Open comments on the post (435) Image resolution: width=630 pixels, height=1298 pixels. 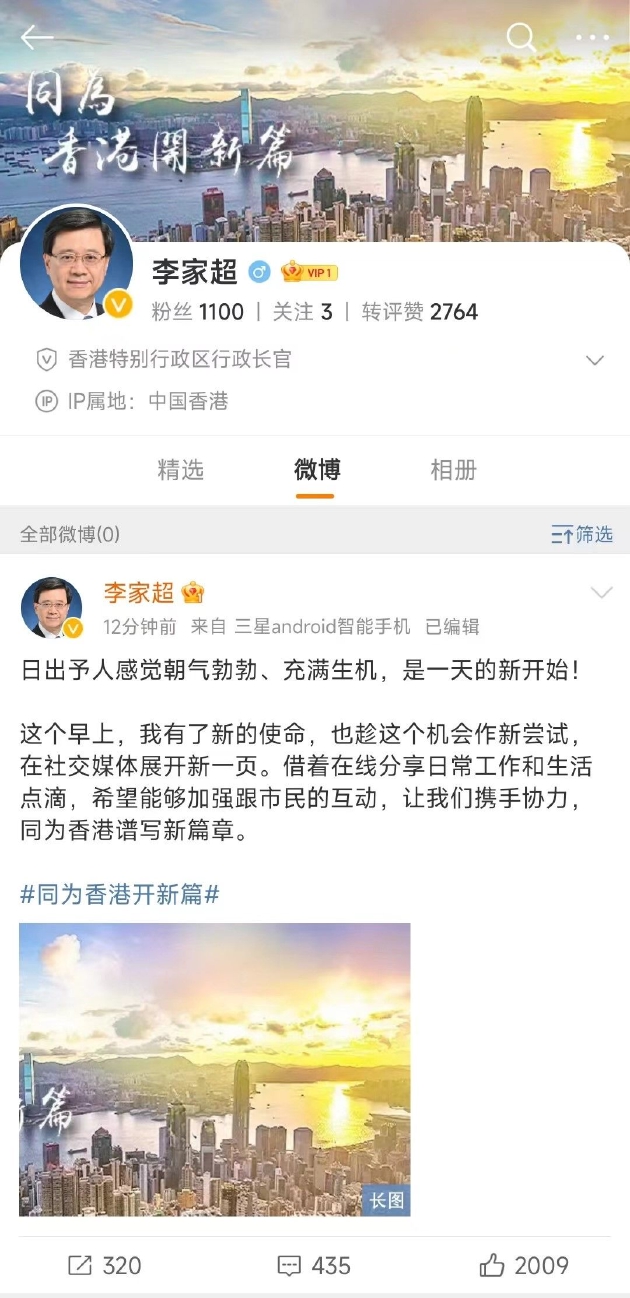tap(314, 1265)
